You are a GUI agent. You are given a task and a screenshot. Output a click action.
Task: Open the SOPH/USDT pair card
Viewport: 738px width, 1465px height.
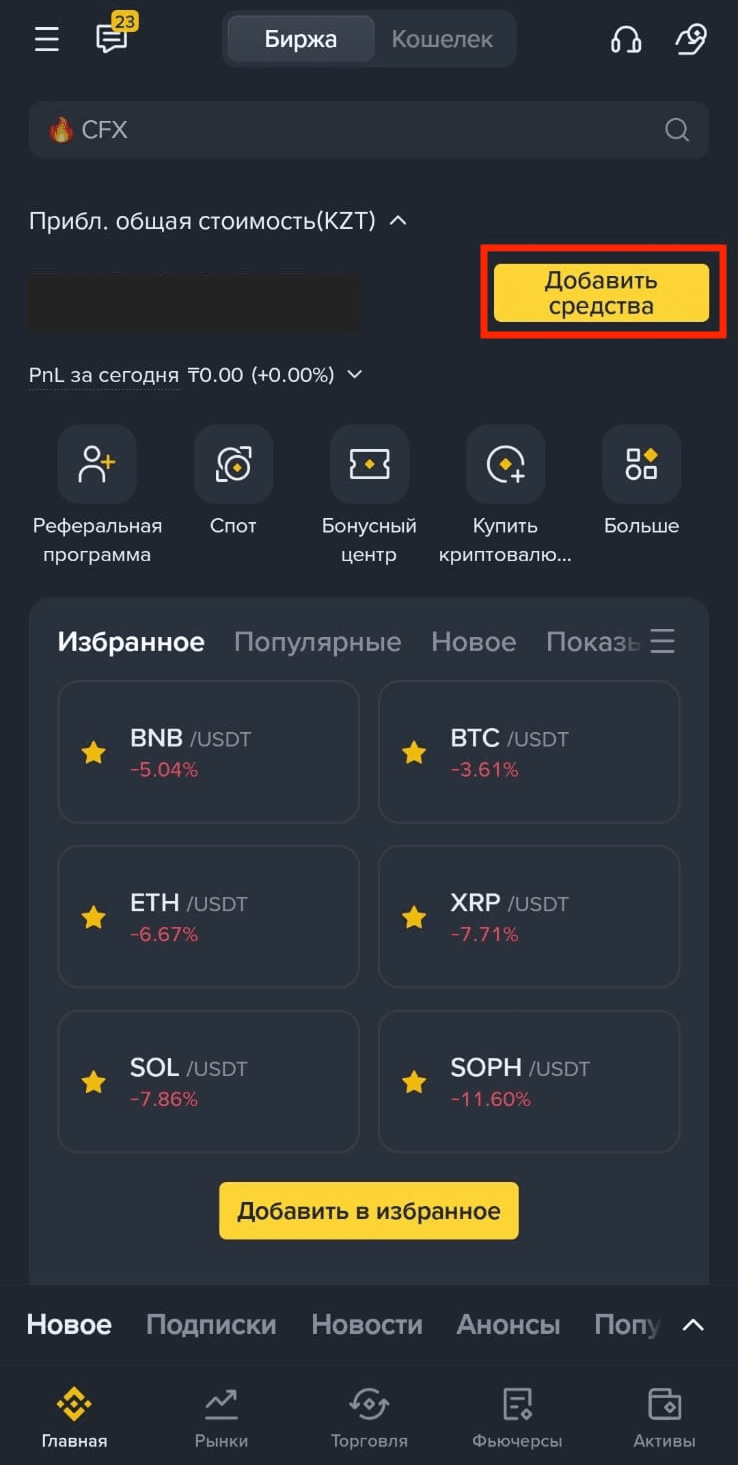[x=529, y=1082]
